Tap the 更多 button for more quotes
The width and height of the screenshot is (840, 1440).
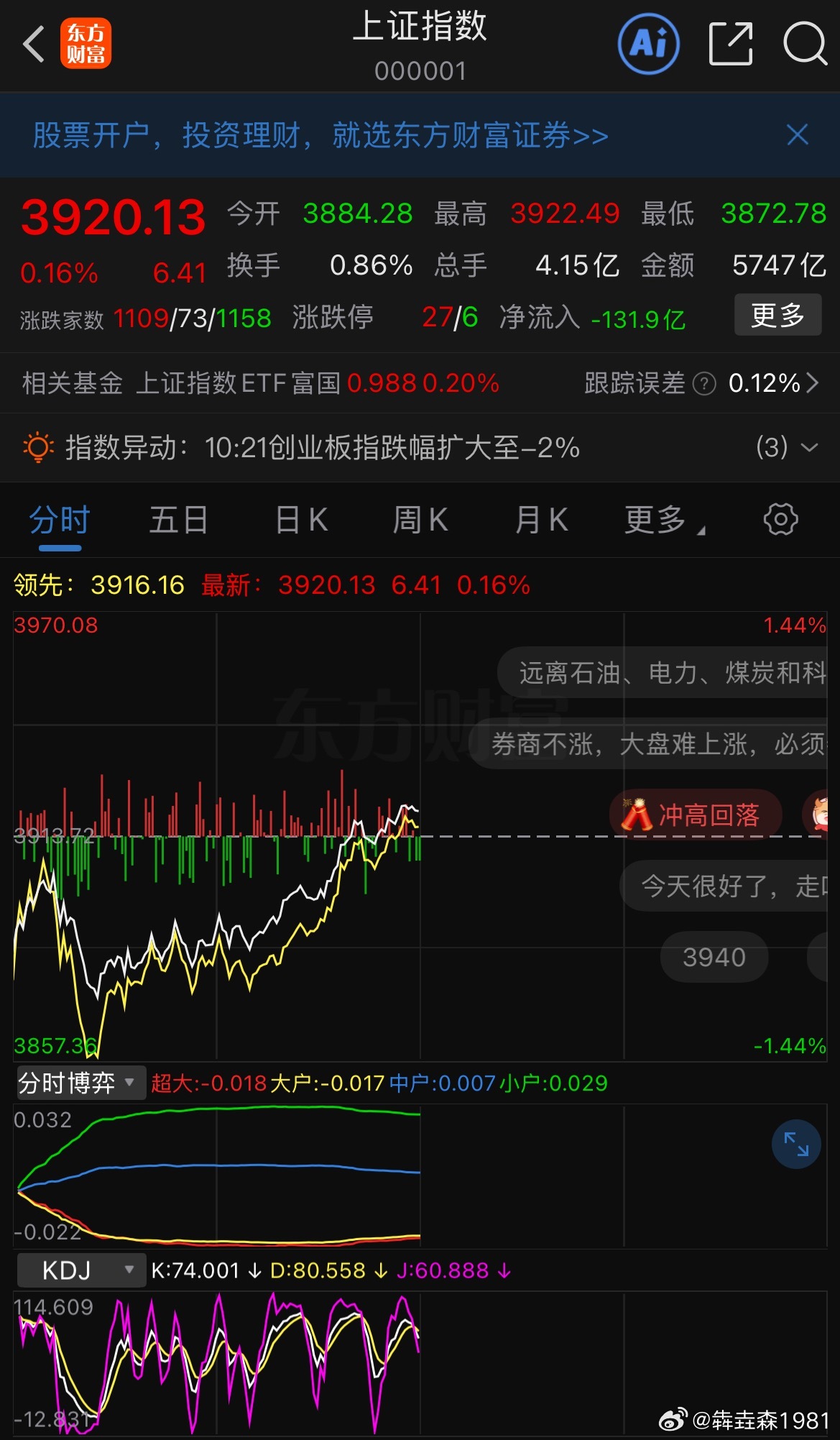click(x=777, y=314)
